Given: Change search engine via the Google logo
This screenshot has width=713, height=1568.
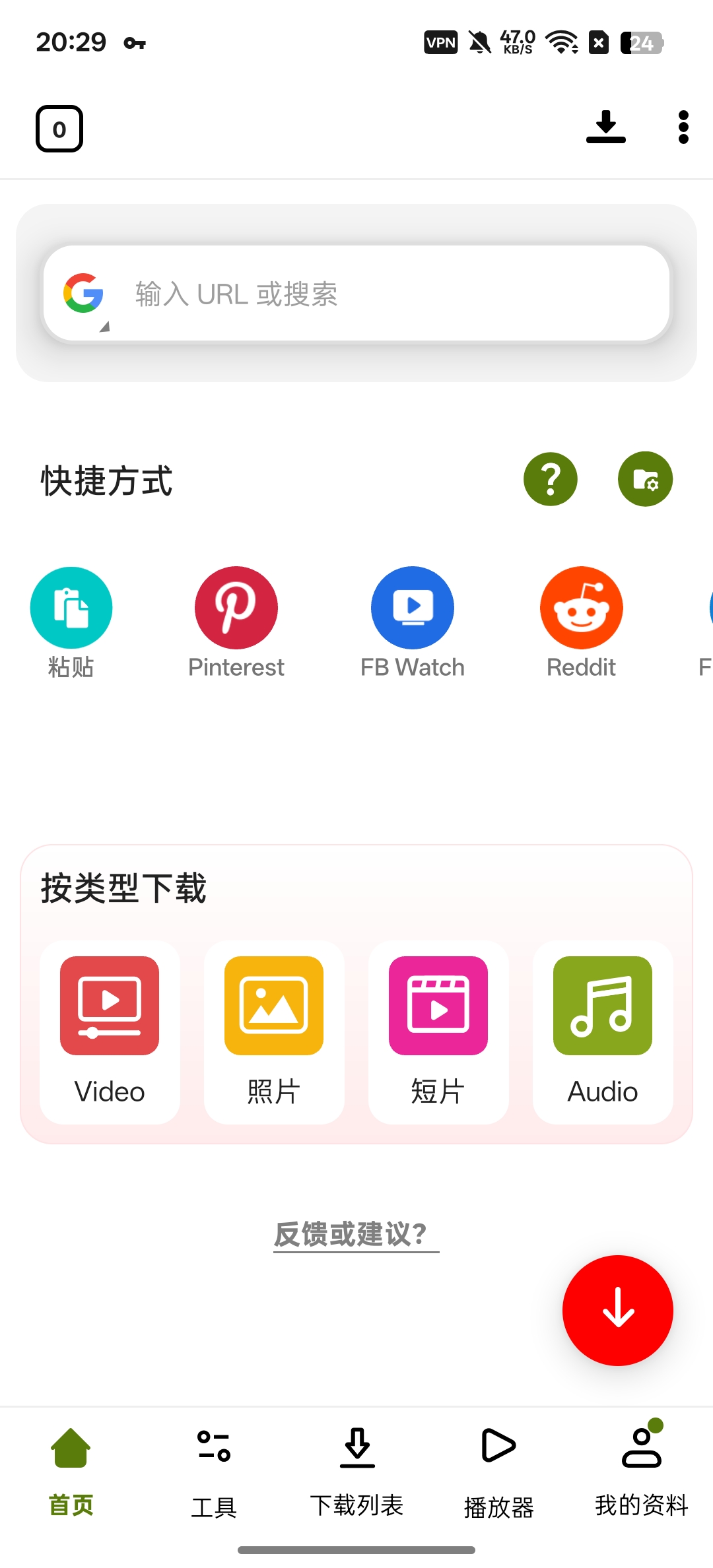Looking at the screenshot, I should pos(84,294).
